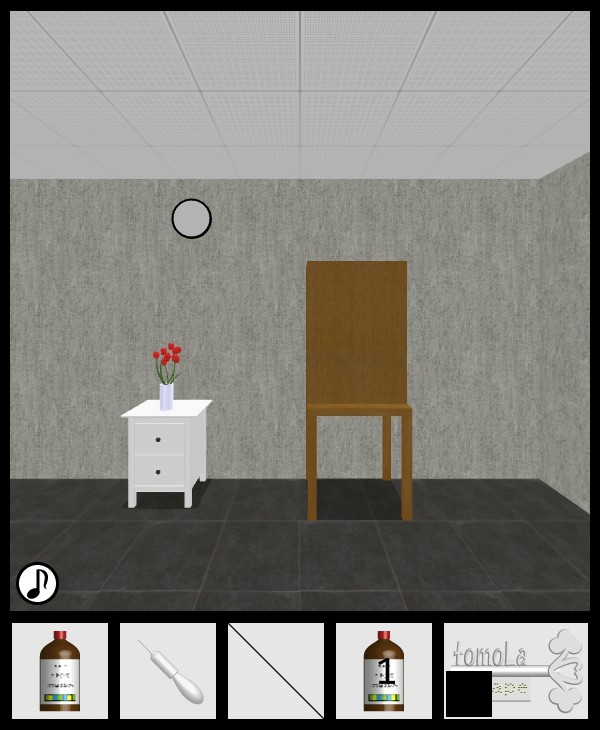This screenshot has width=600, height=730.
Task: Open the top drawer of the white nightstand
Action: [x=158, y=439]
